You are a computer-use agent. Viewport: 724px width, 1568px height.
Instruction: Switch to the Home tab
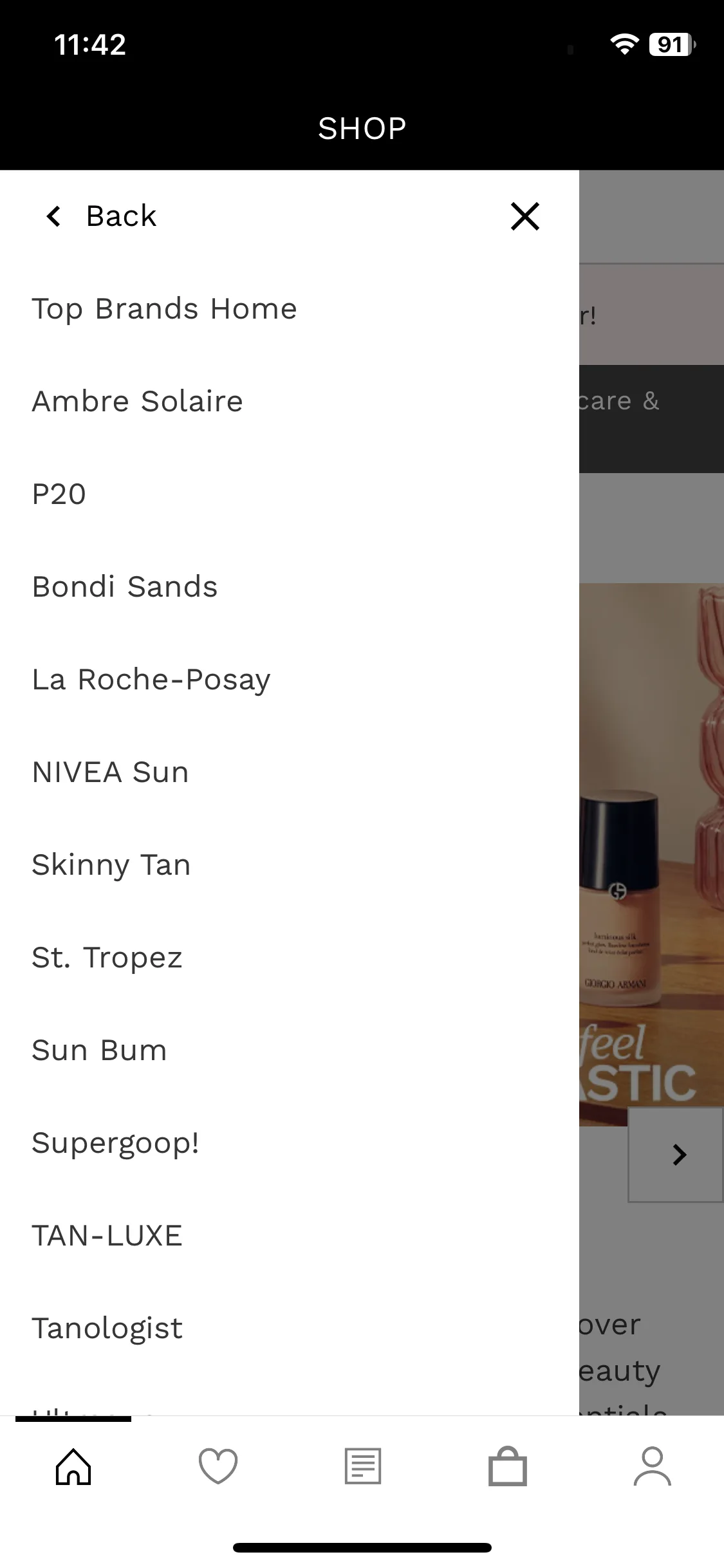pyautogui.click(x=73, y=1466)
